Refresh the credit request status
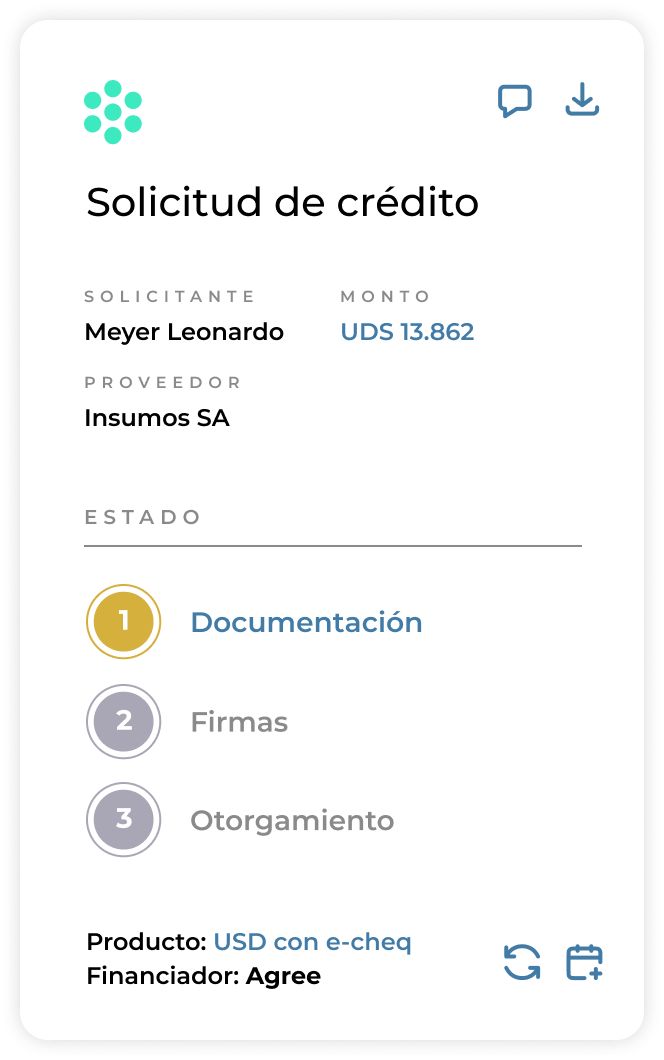Viewport: 664px width, 1060px height. point(522,962)
